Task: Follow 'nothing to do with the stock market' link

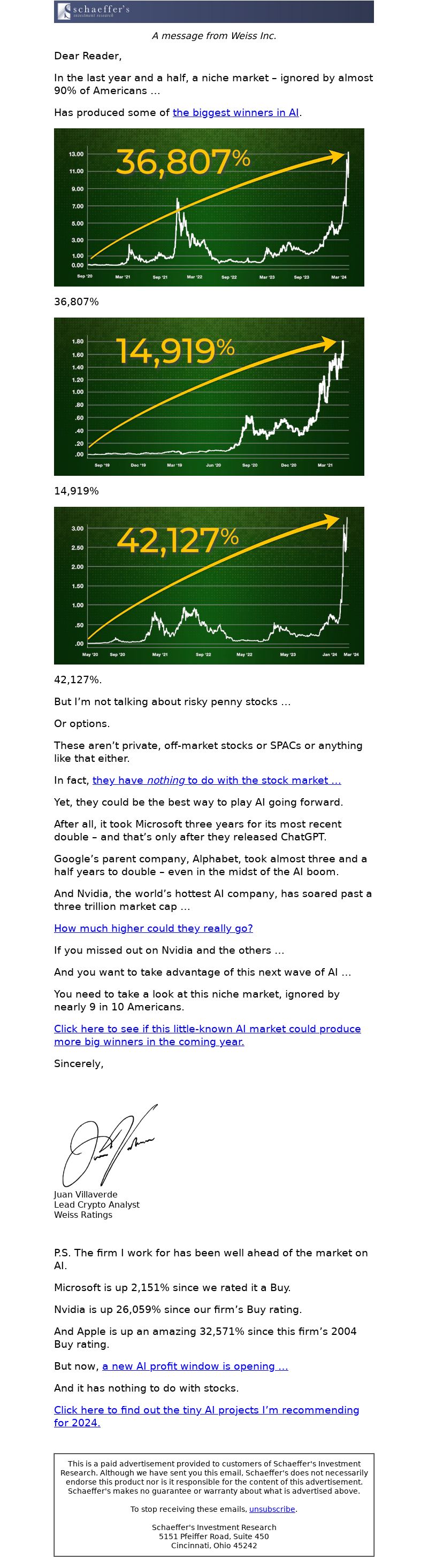Action: click(x=216, y=781)
